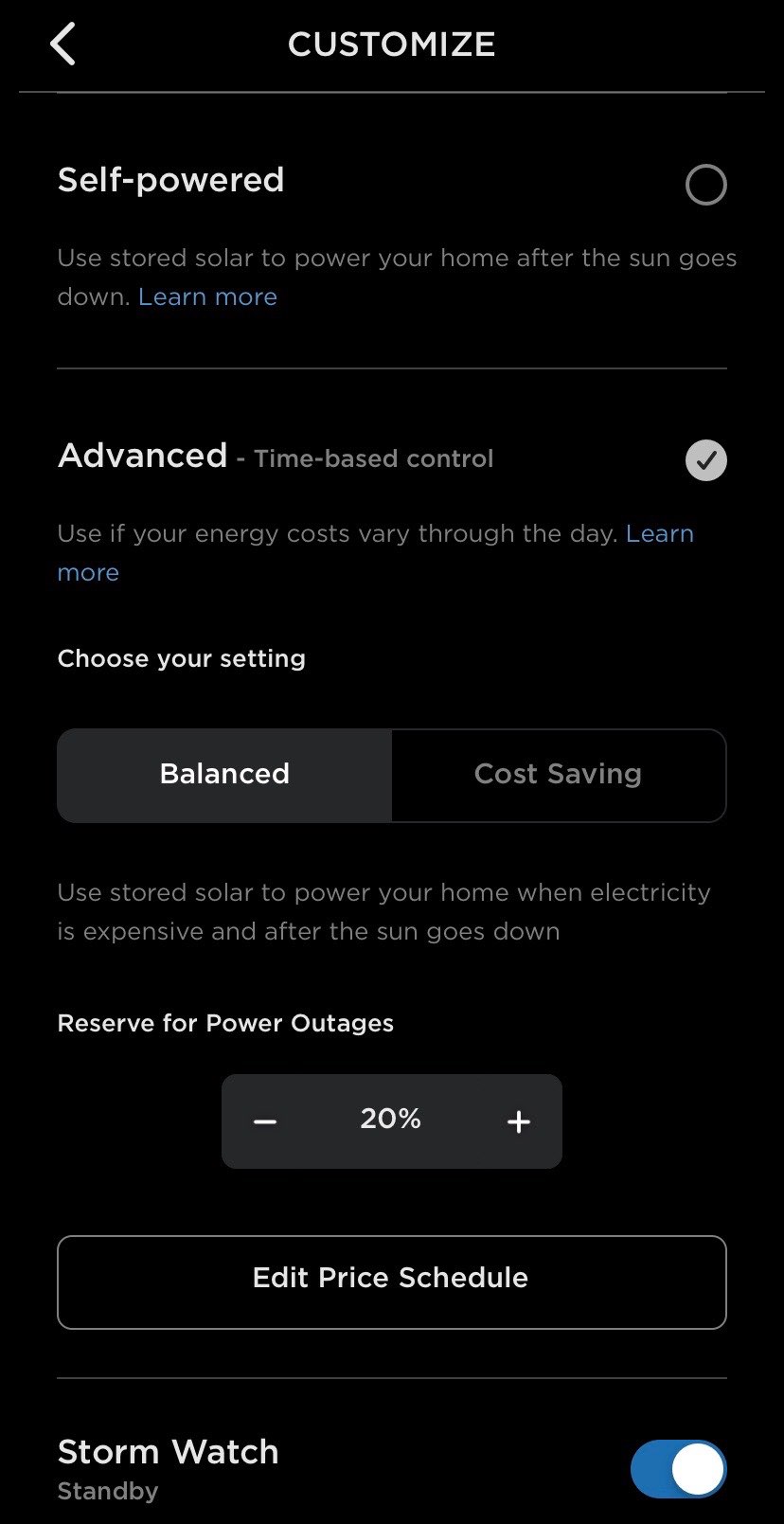Switch to the Cost Saving setting
Screen dimensions: 784x1524
pyautogui.click(x=559, y=775)
